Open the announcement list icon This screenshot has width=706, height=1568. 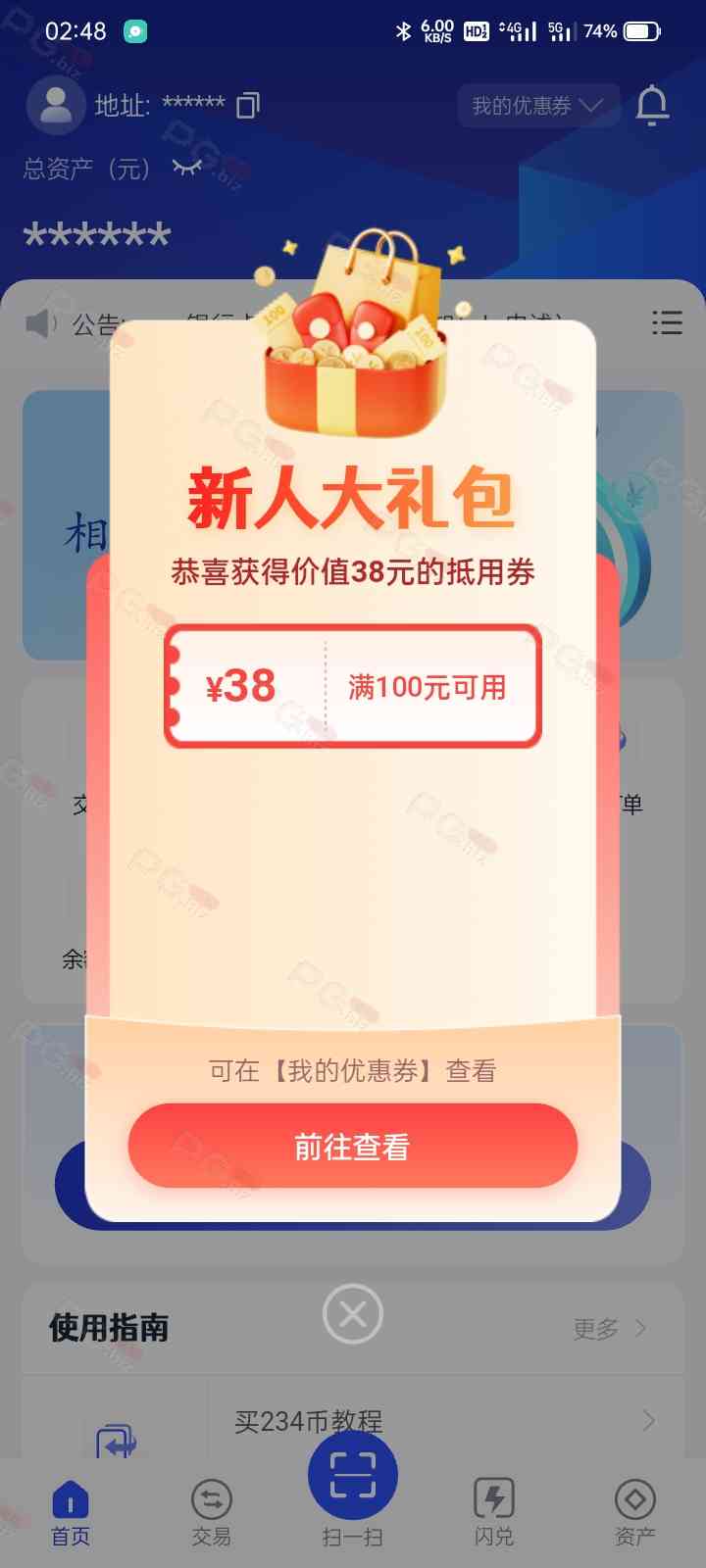tap(667, 322)
